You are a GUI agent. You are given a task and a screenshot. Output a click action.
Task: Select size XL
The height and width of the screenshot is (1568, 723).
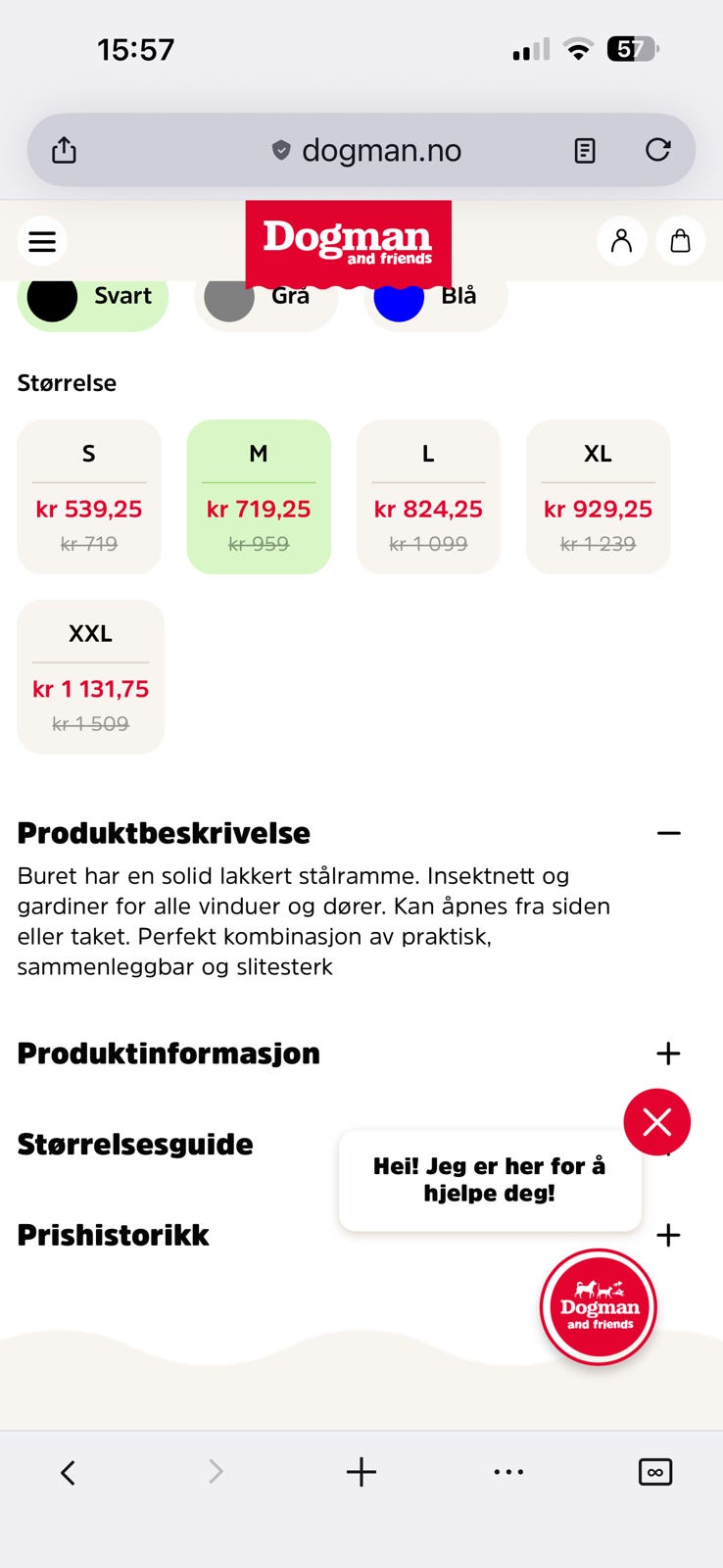point(598,496)
